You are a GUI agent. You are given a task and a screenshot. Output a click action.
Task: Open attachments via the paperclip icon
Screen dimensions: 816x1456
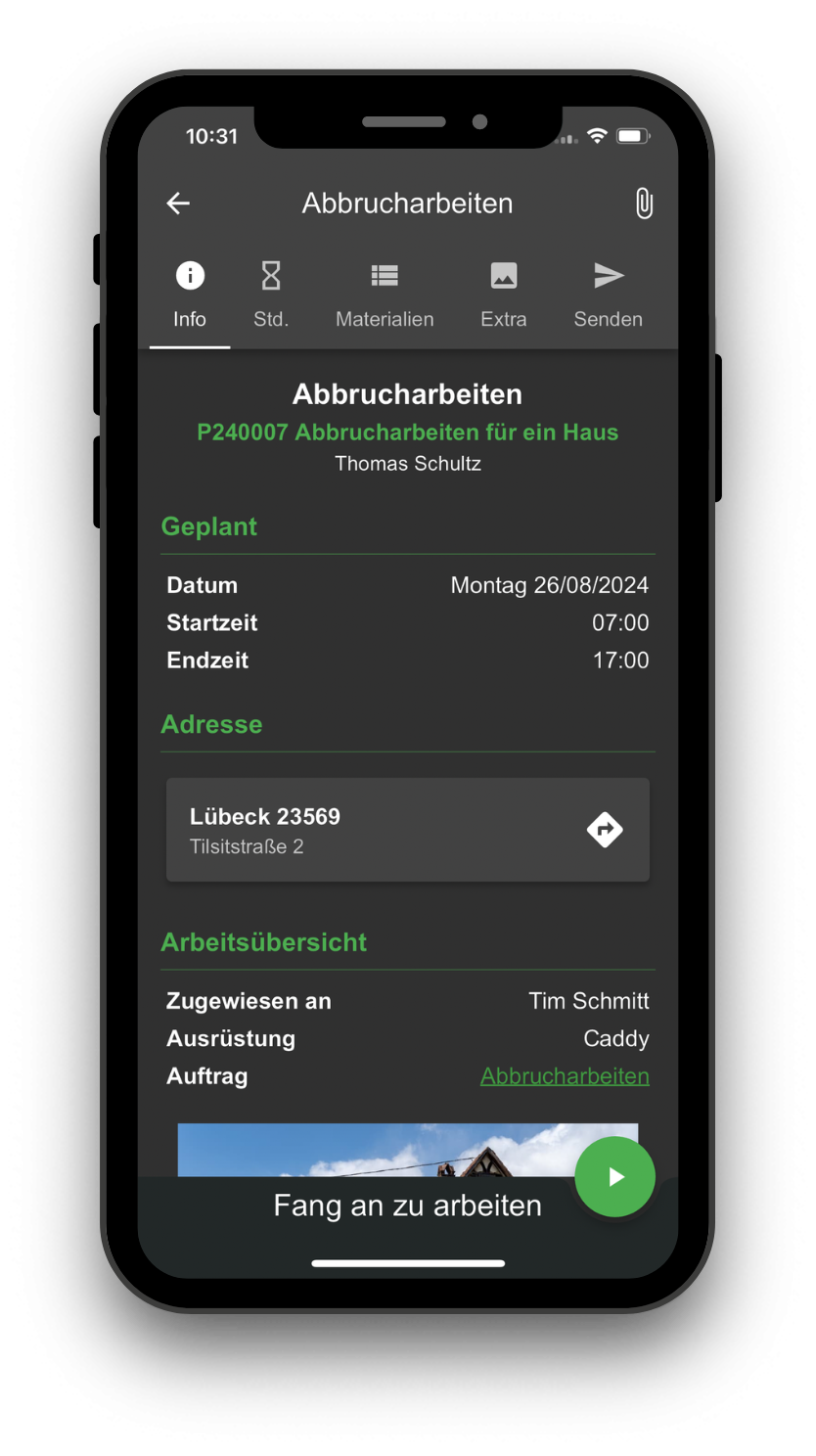pos(644,204)
